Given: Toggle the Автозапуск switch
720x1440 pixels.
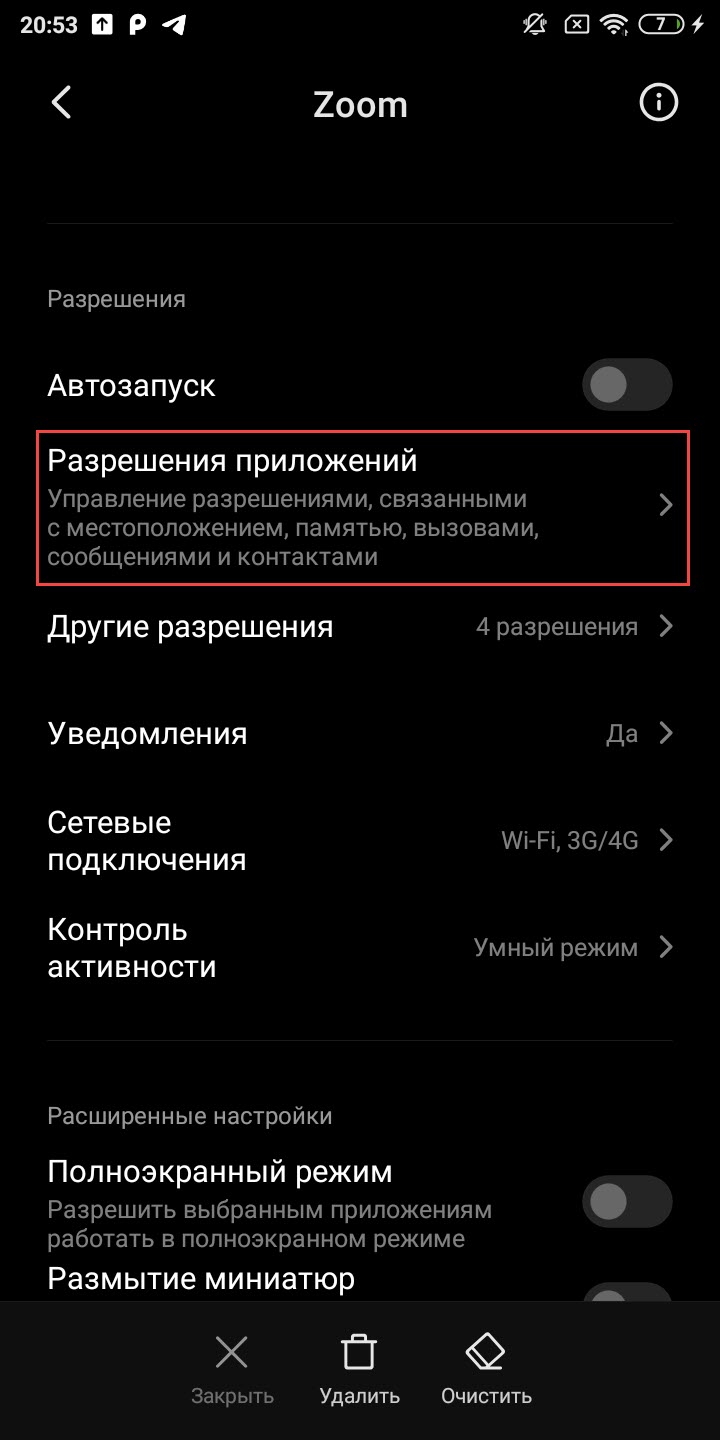Looking at the screenshot, I should pyautogui.click(x=627, y=385).
